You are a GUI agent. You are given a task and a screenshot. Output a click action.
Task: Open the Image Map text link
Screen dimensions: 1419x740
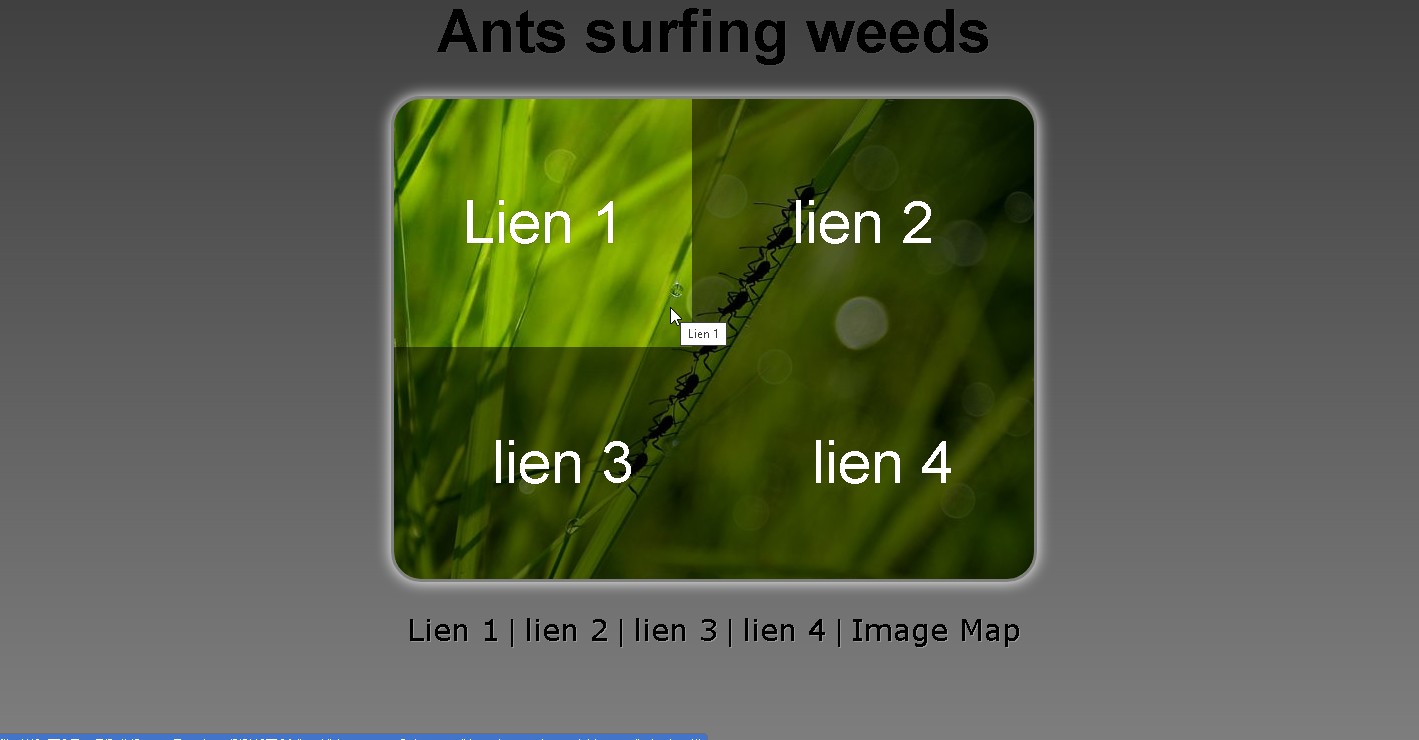point(935,631)
